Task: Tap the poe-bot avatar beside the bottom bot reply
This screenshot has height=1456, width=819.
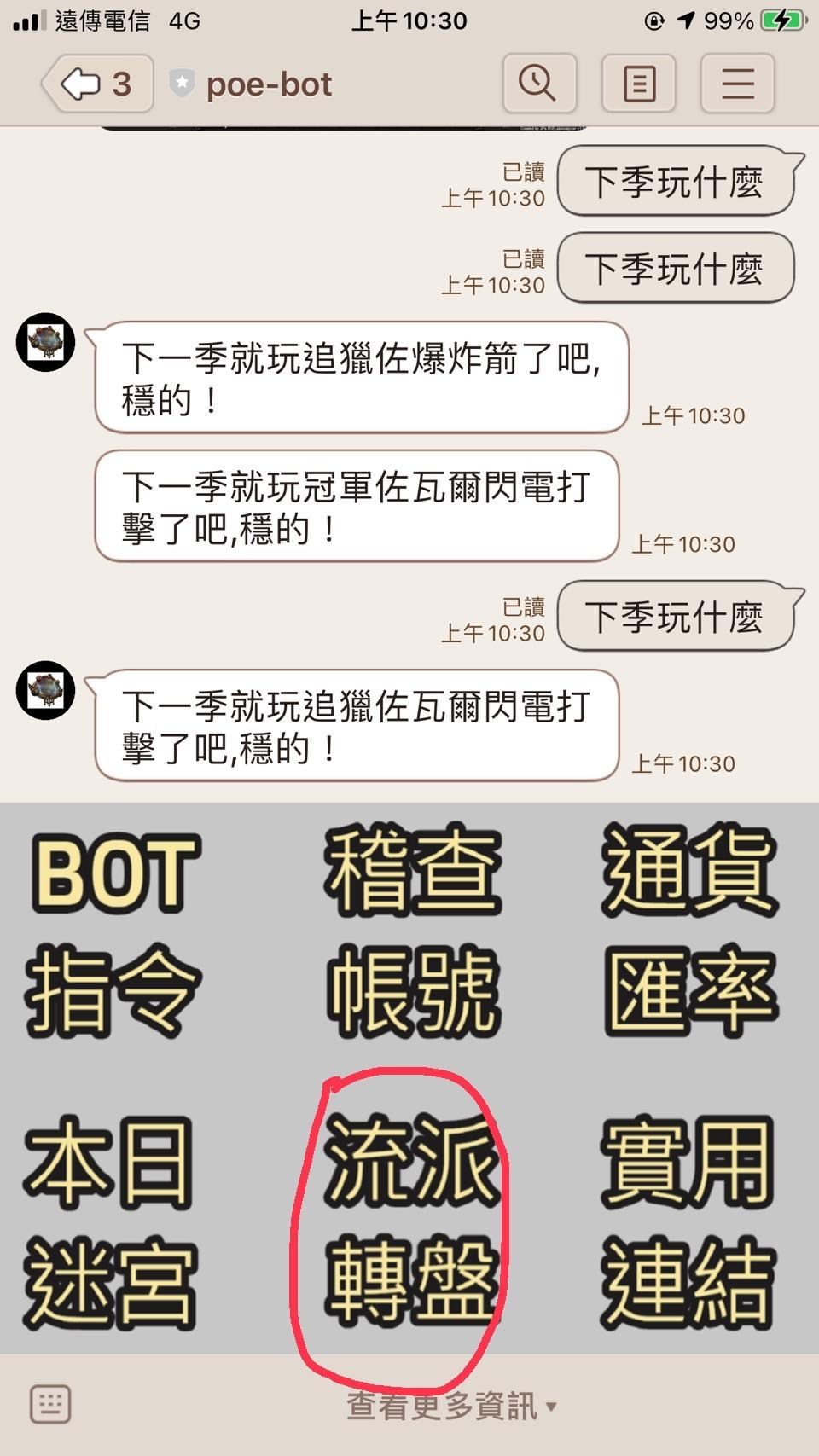Action: click(x=44, y=690)
